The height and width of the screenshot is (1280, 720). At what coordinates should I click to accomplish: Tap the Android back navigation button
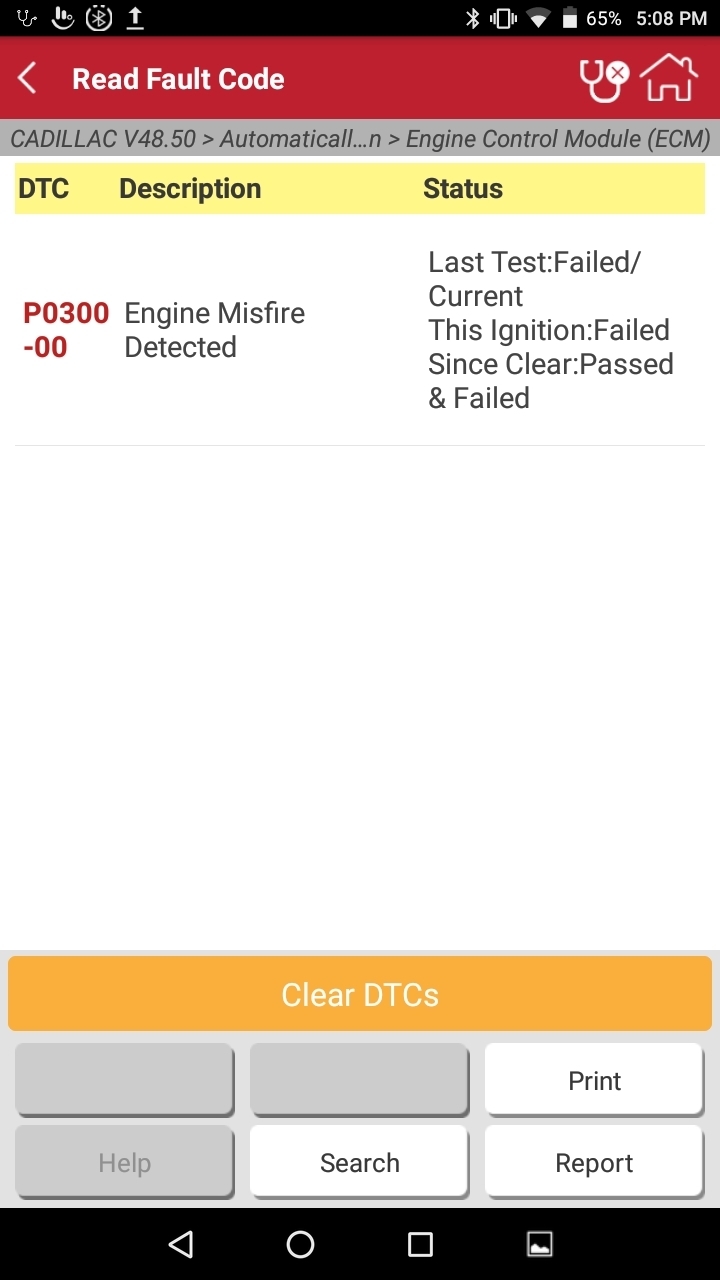pos(180,1244)
